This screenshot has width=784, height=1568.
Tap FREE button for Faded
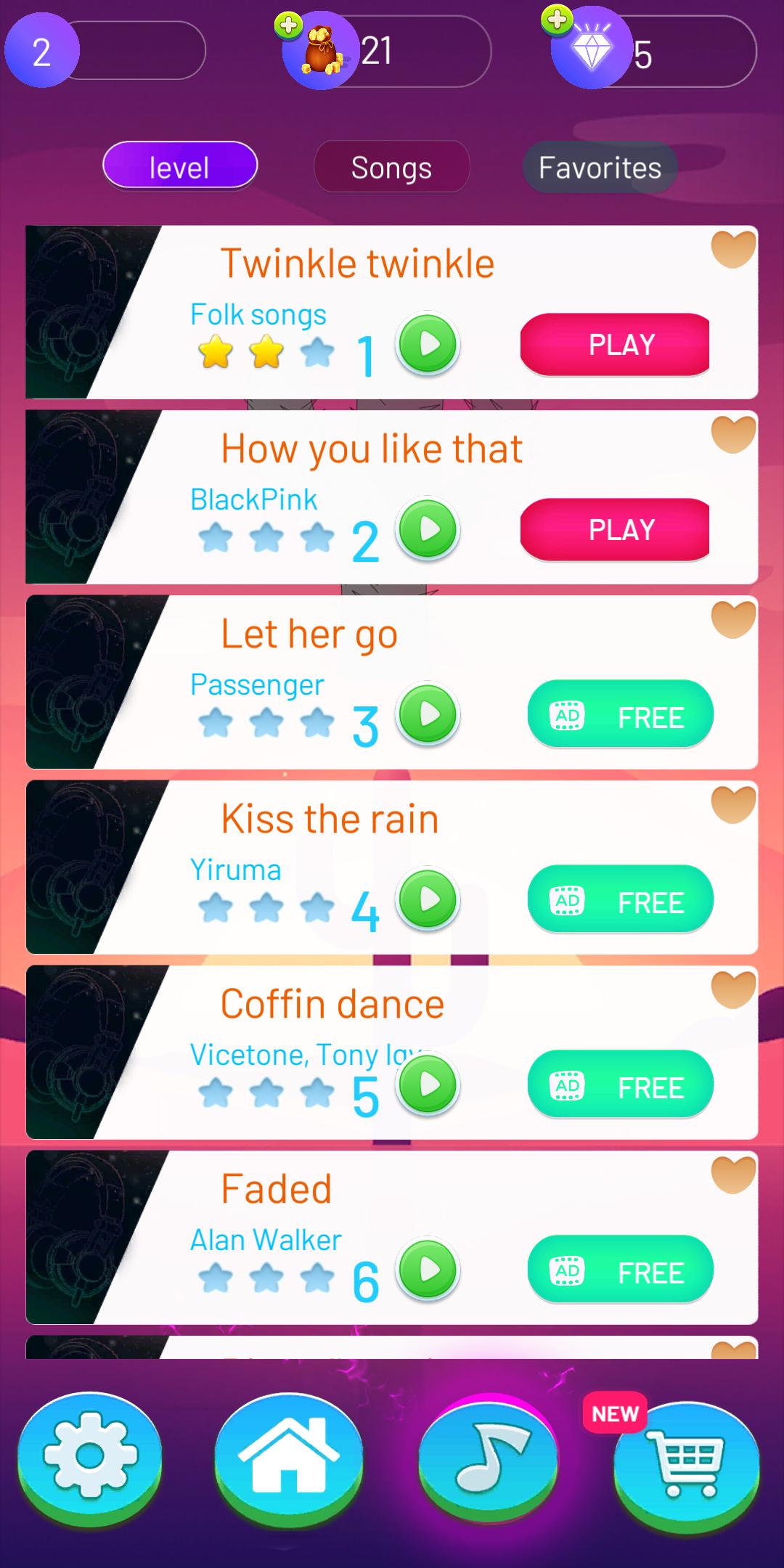pos(620,1270)
